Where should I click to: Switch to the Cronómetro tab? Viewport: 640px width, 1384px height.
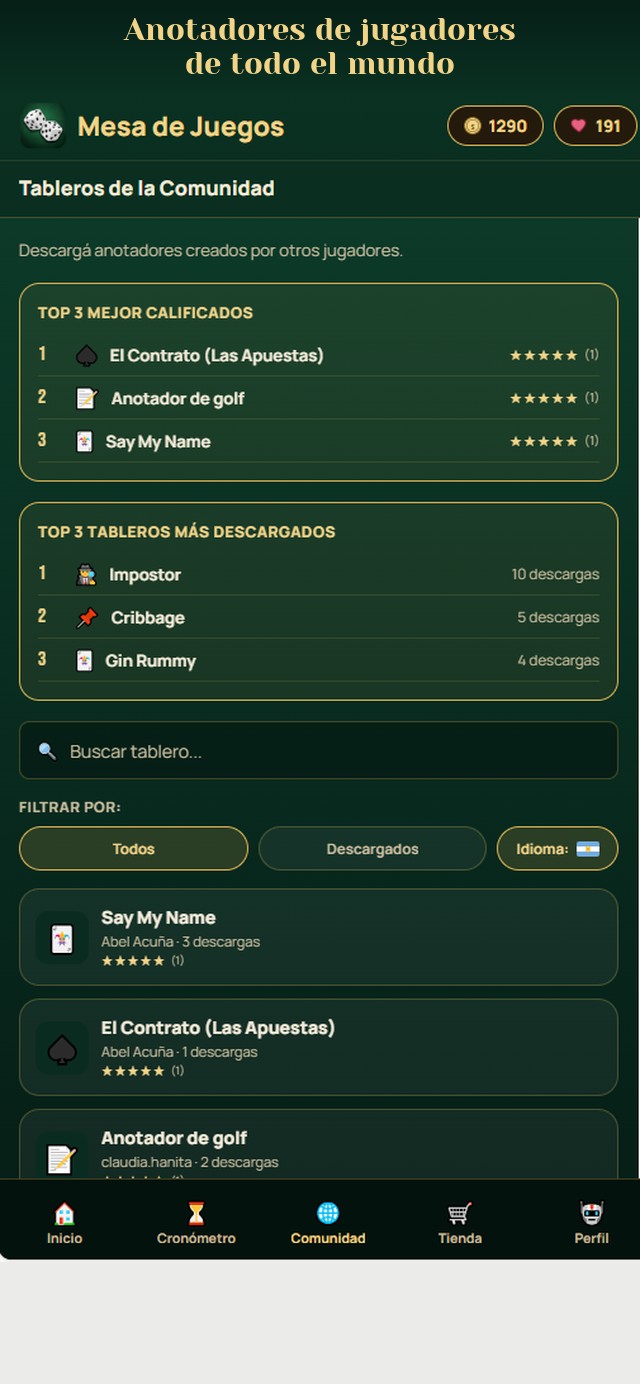point(196,1224)
